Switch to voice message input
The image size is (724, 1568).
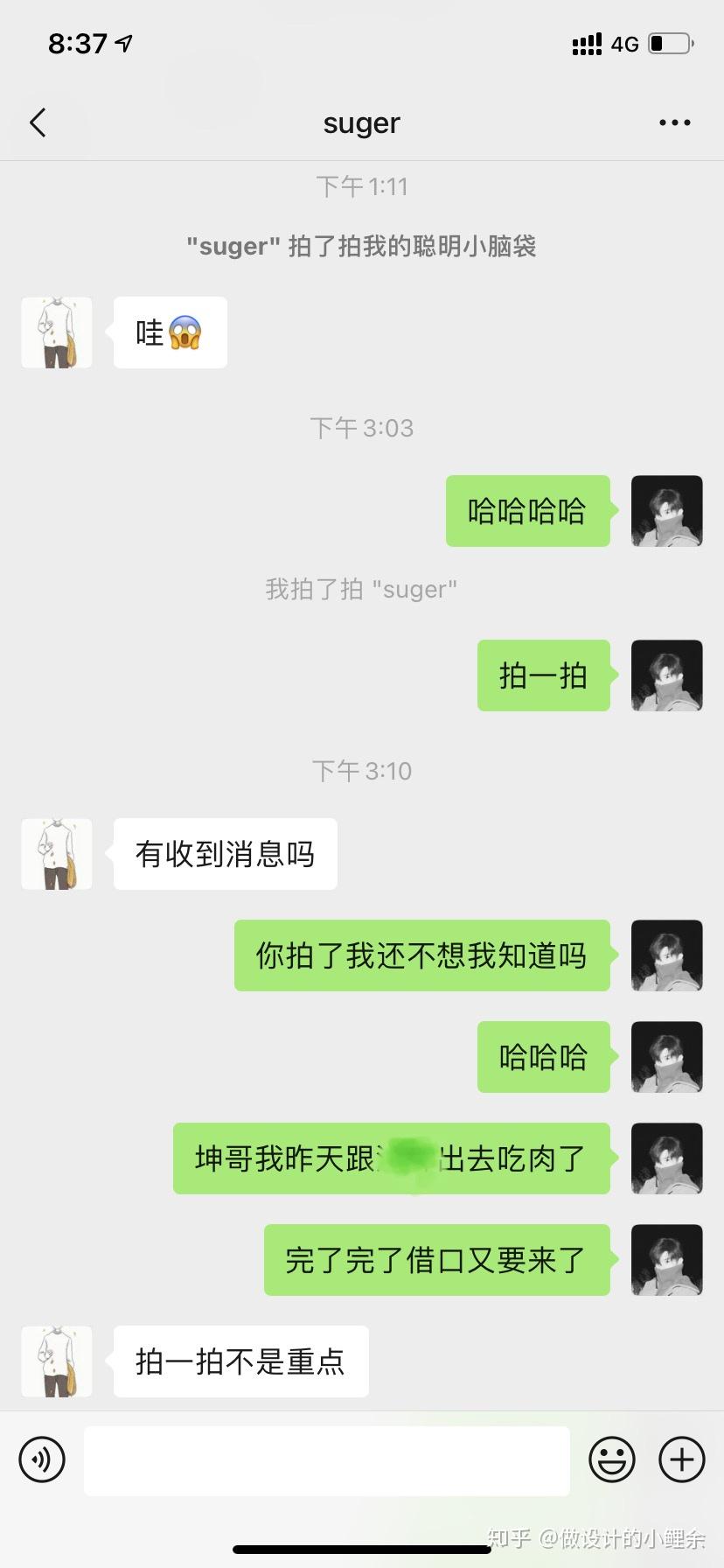pos(42,1459)
